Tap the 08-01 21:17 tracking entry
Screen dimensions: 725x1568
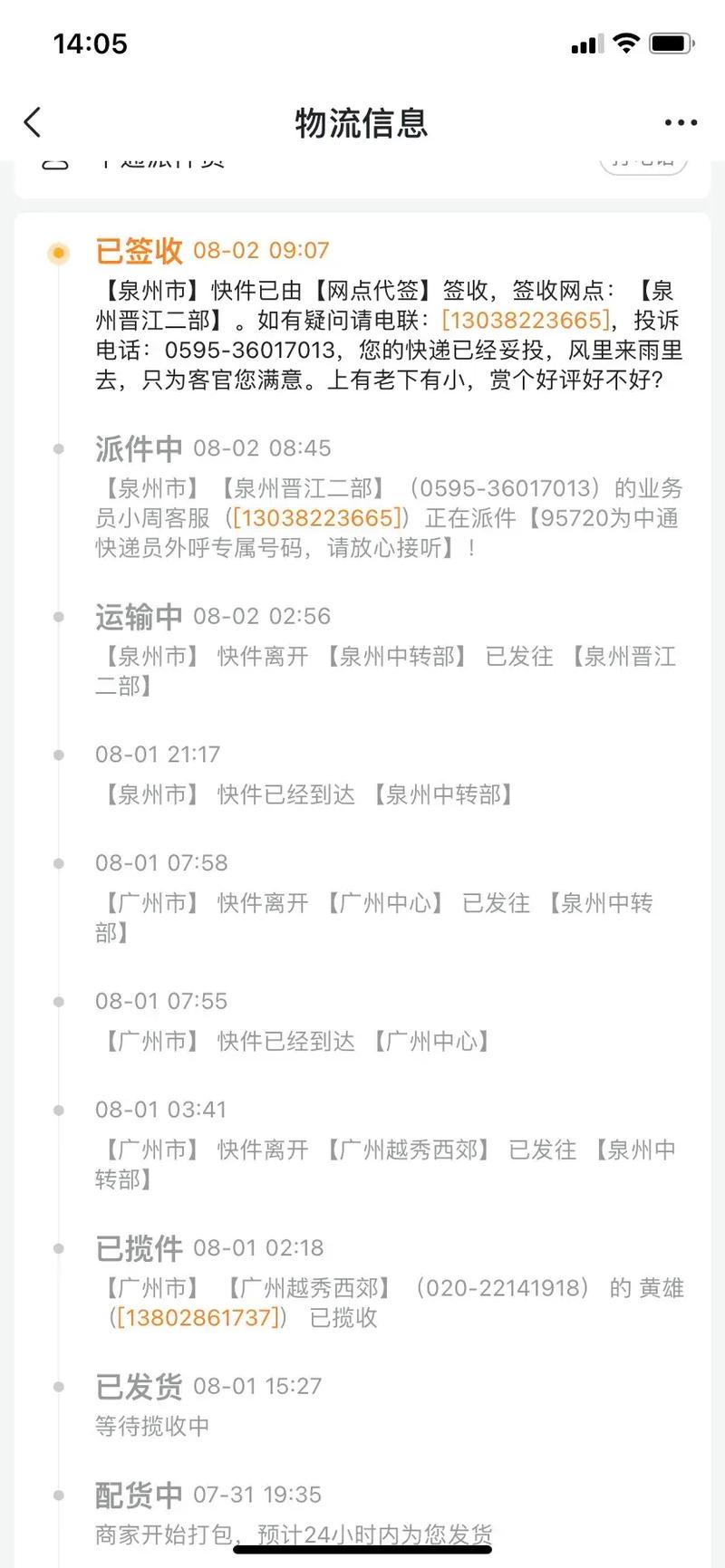[157, 754]
